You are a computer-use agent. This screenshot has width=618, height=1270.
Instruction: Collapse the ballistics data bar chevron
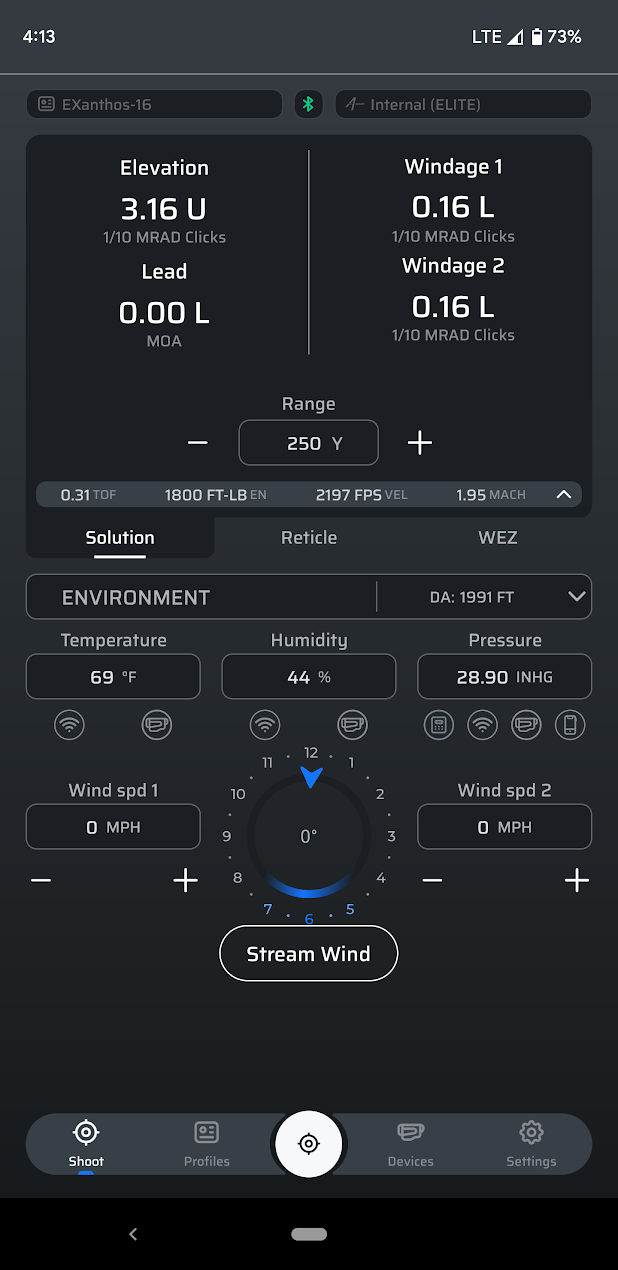click(x=564, y=494)
